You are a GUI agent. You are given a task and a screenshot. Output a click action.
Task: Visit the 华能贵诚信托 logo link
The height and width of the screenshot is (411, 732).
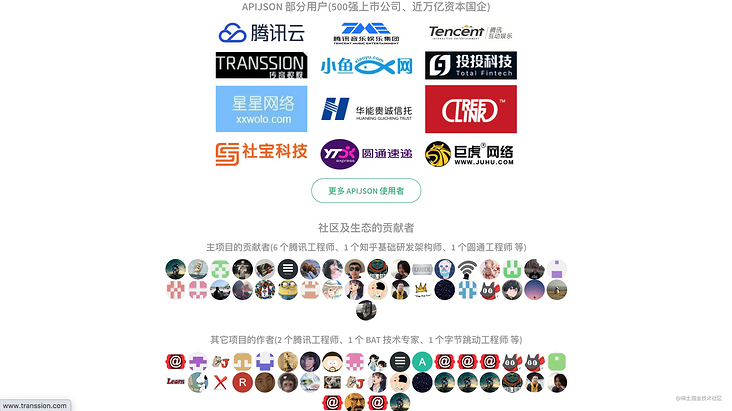366,109
